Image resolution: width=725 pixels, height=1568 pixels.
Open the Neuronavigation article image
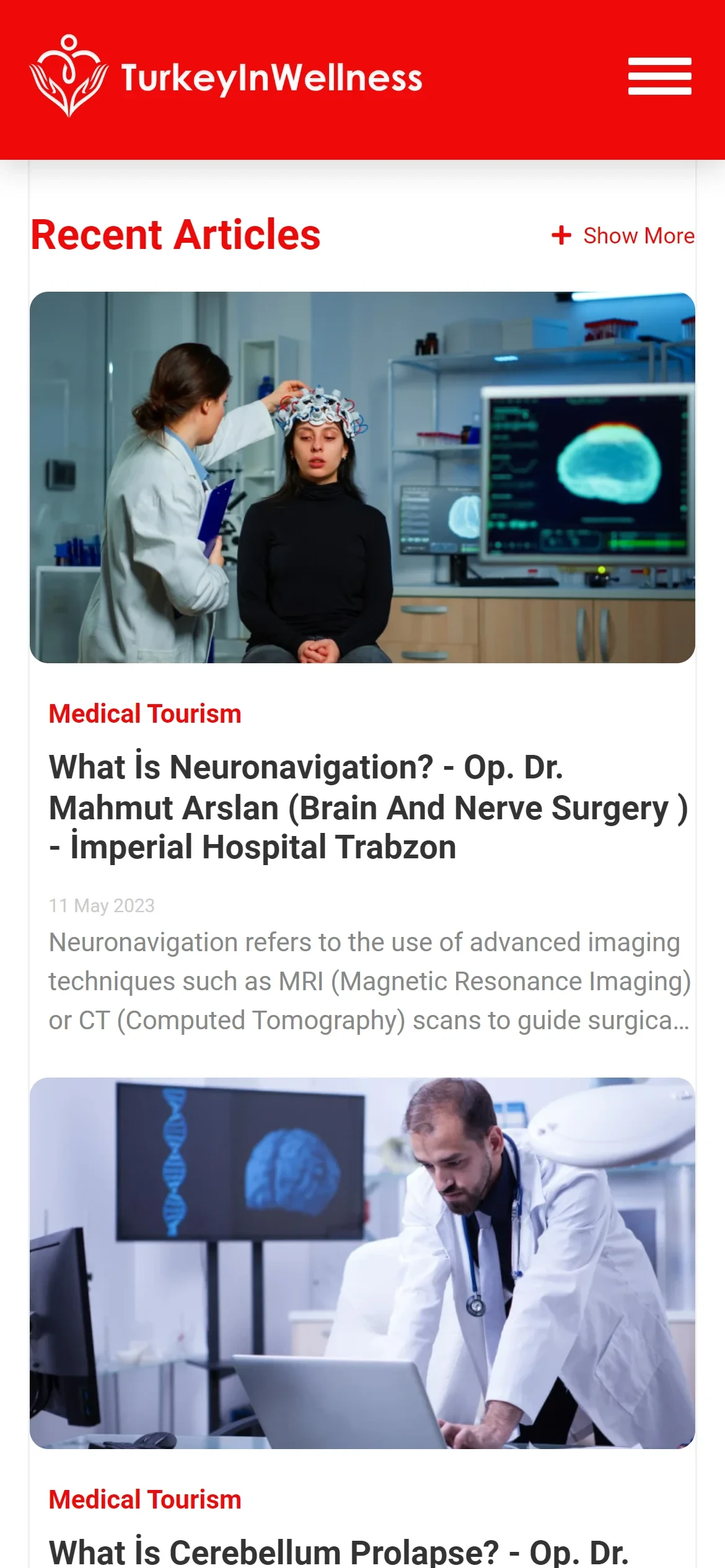point(362,477)
